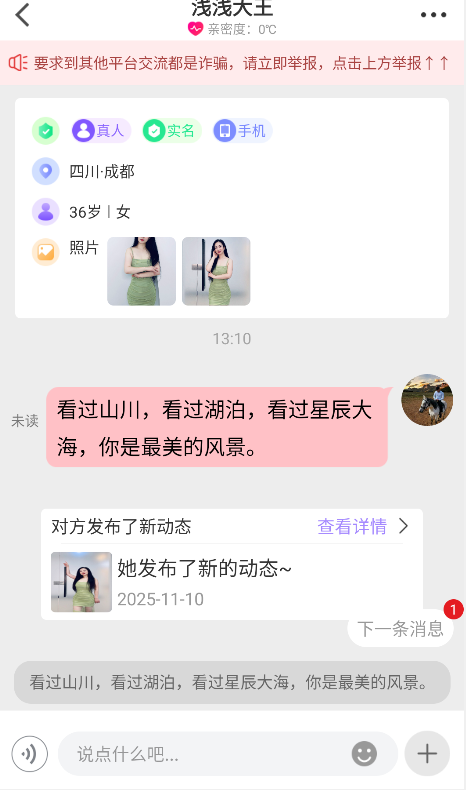Open the three-dot overflow menu

[x=433, y=15]
